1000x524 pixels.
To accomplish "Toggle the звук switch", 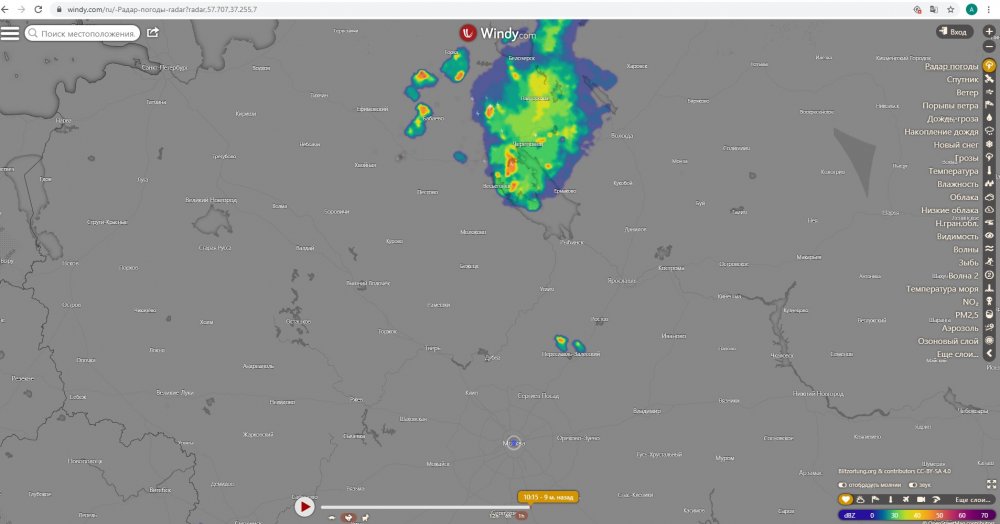I will tap(912, 485).
